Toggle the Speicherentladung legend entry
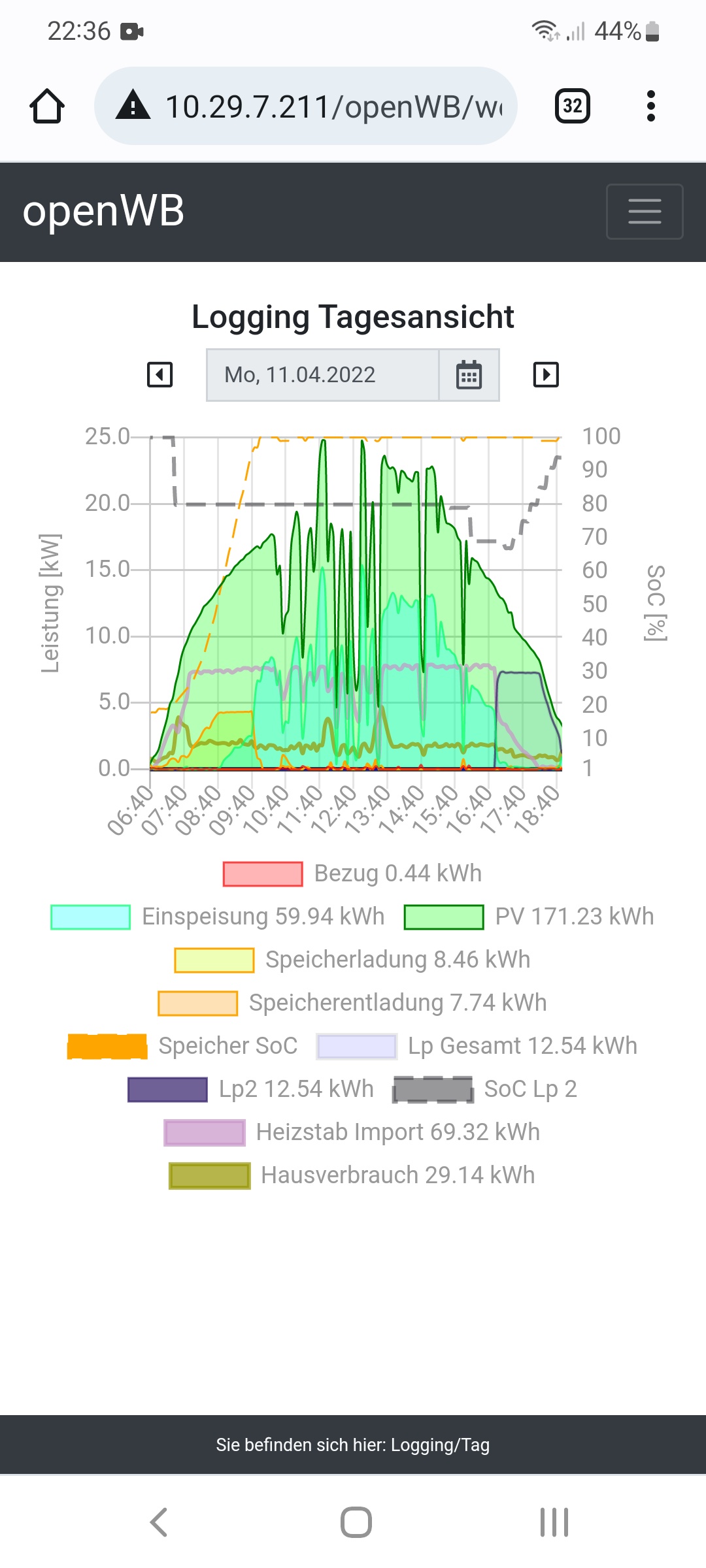The height and width of the screenshot is (1568, 706). coord(352,1003)
